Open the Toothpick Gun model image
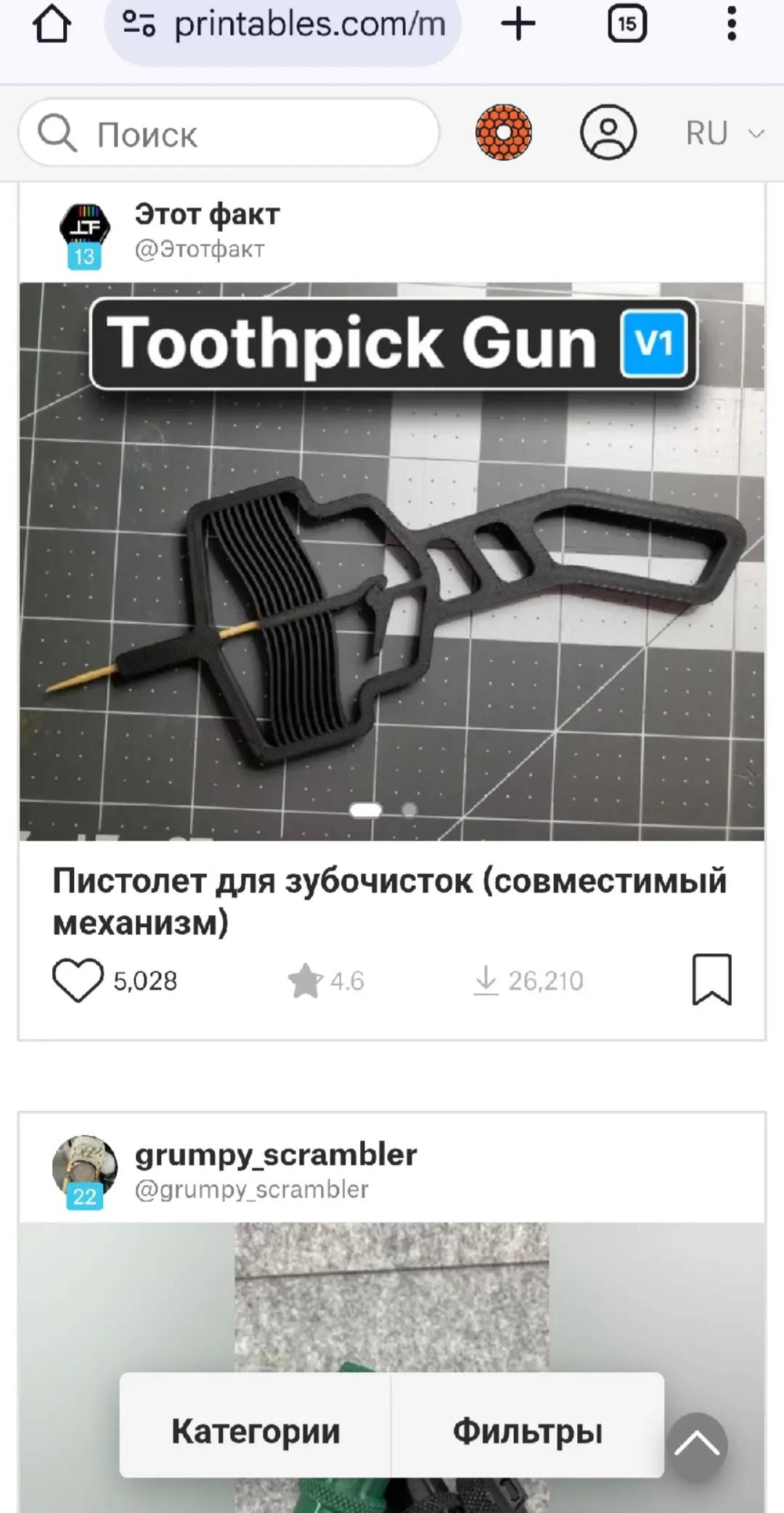Screen dimensions: 784x1513 (x=392, y=561)
